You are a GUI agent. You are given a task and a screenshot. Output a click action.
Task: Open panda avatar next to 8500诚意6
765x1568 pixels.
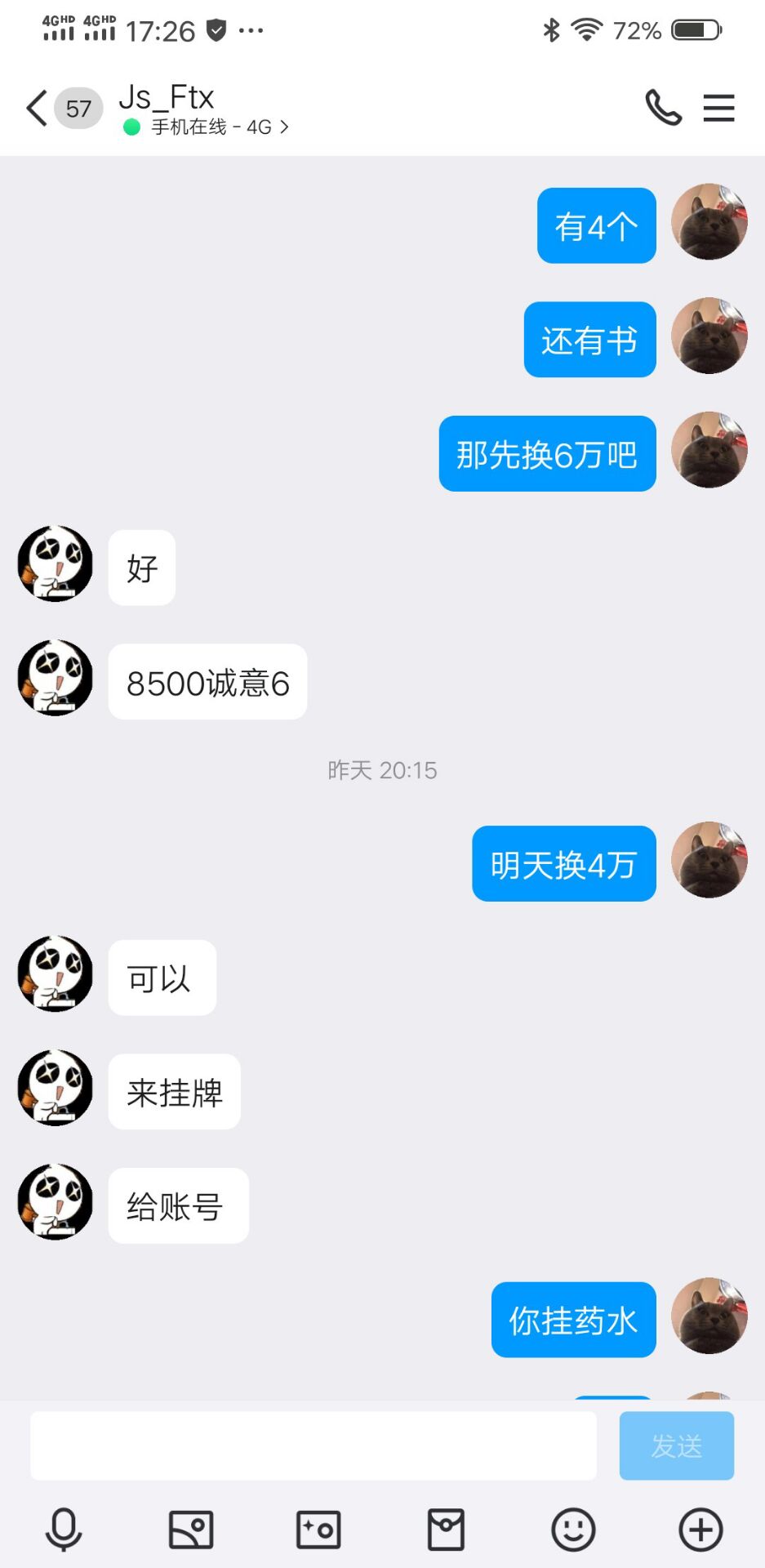pyautogui.click(x=56, y=678)
